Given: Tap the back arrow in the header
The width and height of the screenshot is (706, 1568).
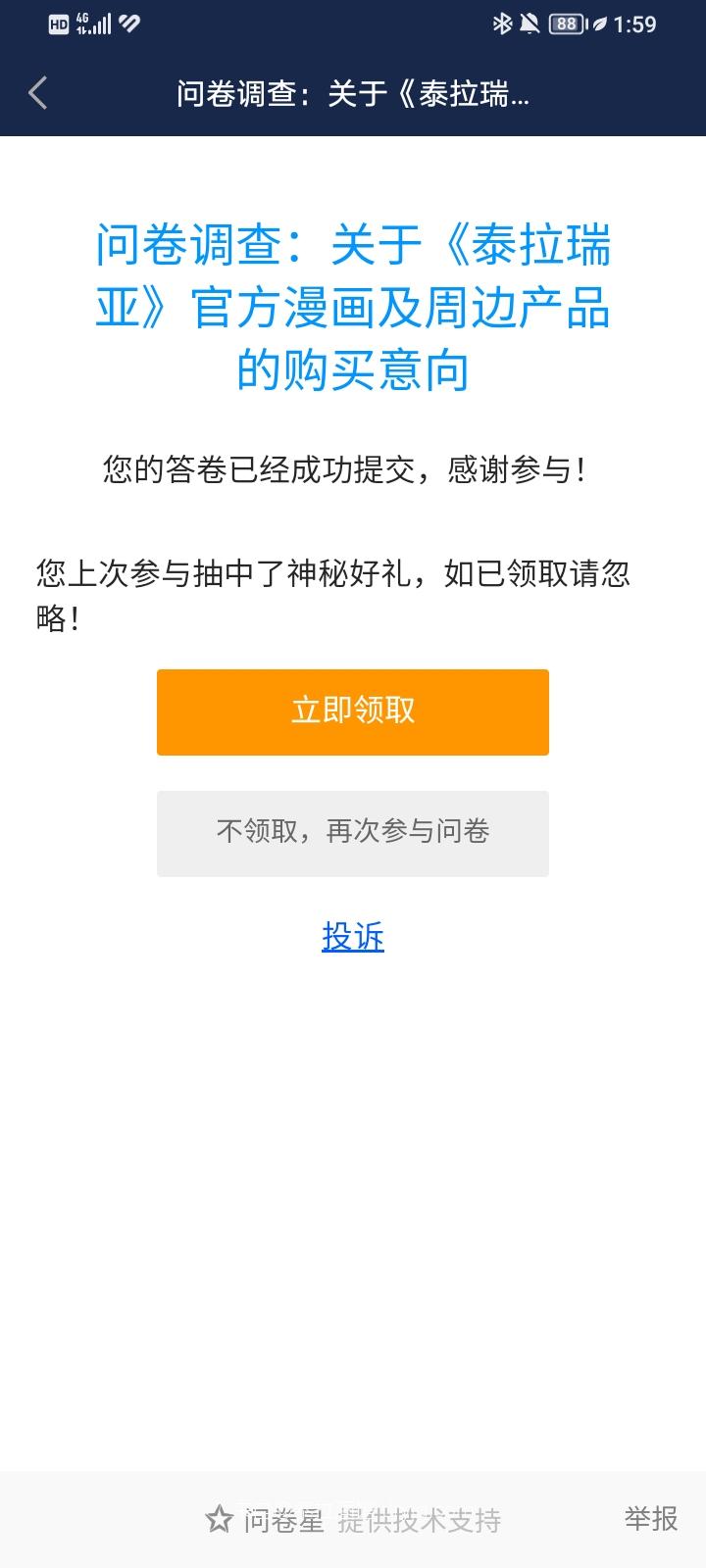Looking at the screenshot, I should tap(36, 92).
